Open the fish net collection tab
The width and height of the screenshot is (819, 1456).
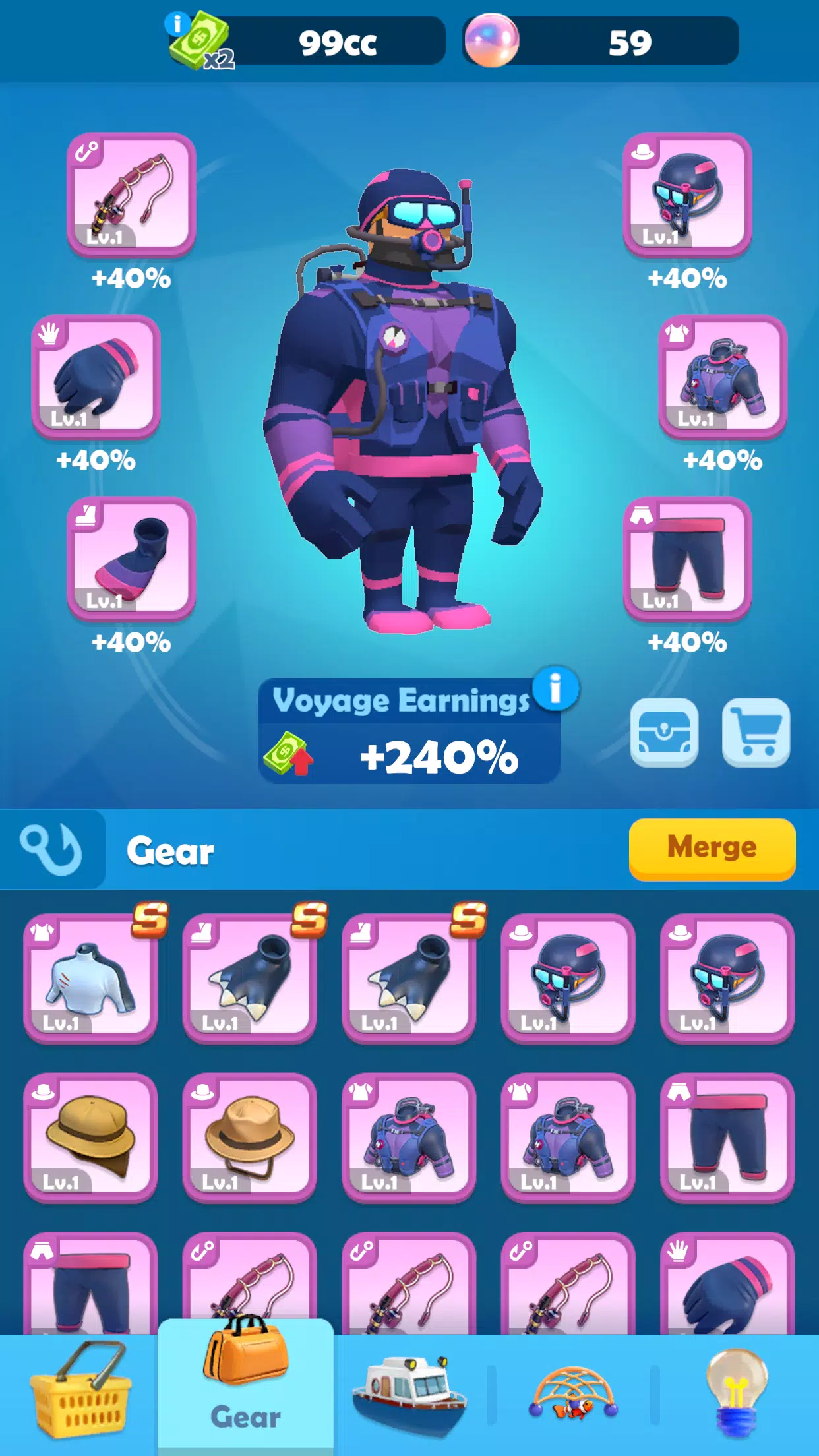pos(572,1391)
